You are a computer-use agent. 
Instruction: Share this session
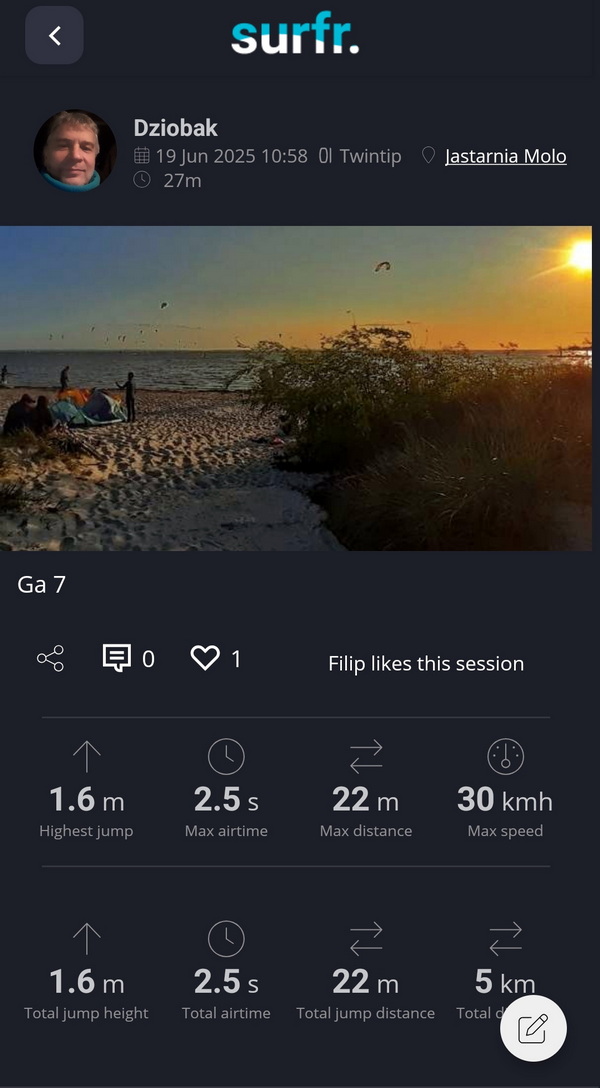(51, 658)
